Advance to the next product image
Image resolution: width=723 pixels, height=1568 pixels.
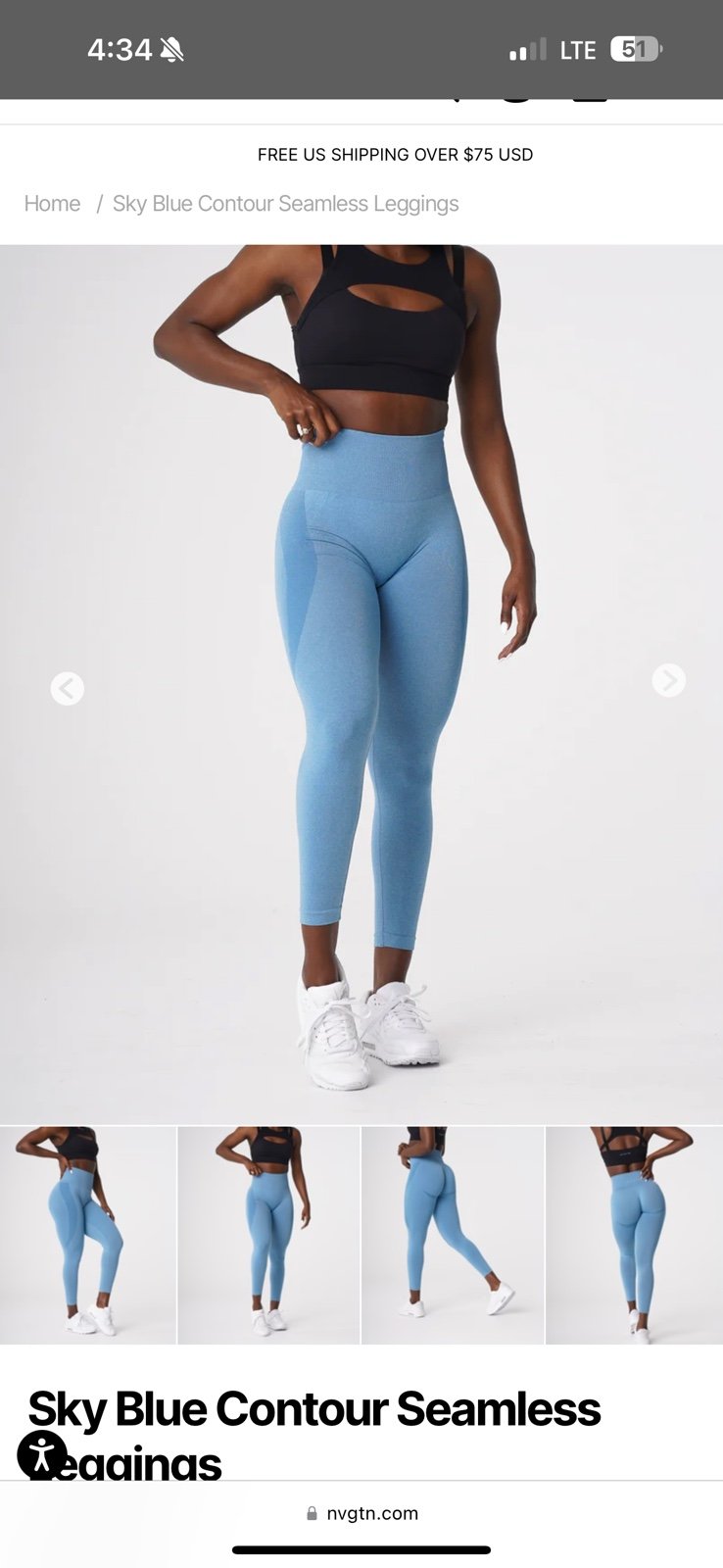point(669,680)
